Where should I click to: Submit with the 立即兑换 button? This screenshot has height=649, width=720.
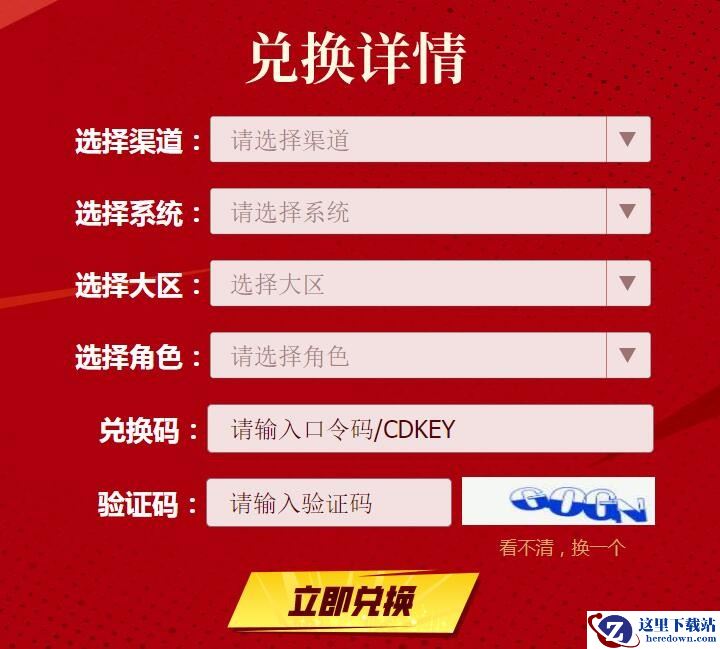tap(352, 601)
